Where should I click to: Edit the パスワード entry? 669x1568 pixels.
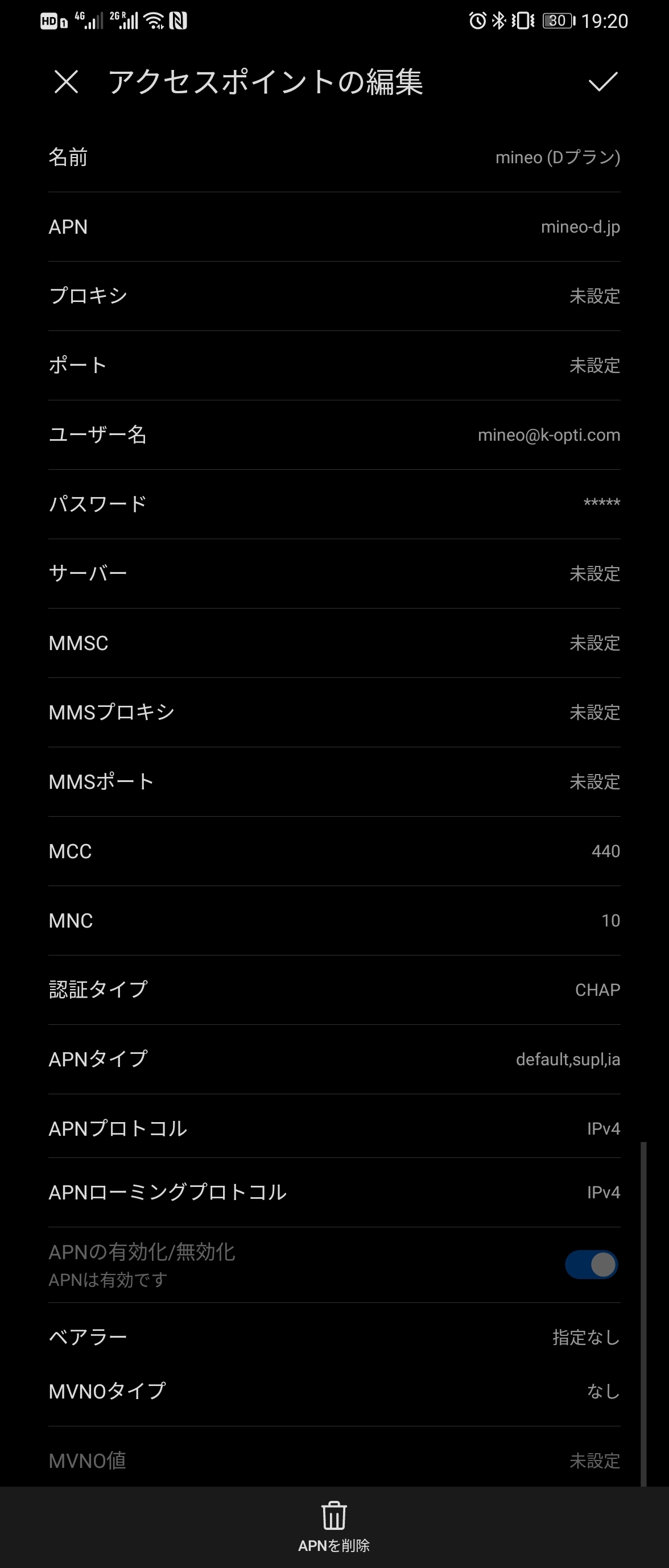(334, 504)
